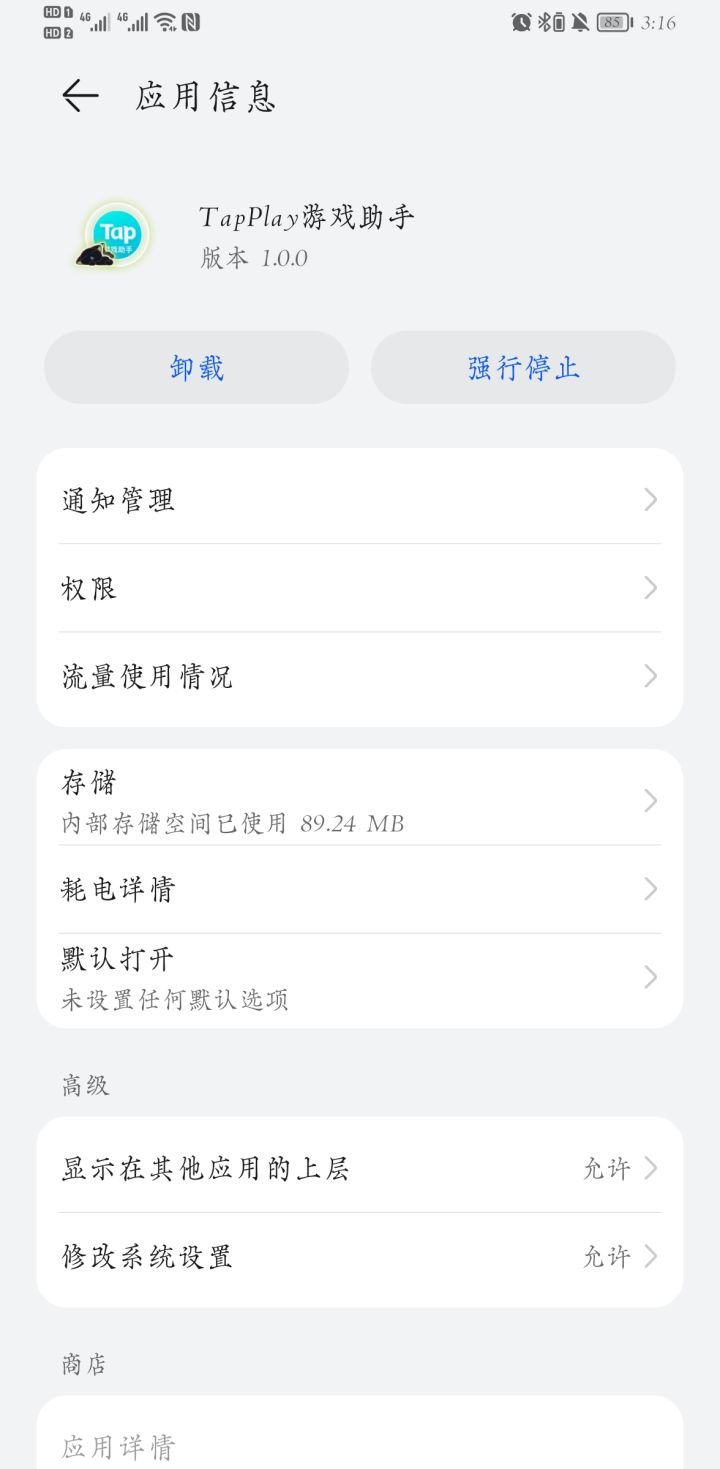Screen dimensions: 720x1469
Task: Open the 流量使用情况 data usage details
Action: coord(360,676)
